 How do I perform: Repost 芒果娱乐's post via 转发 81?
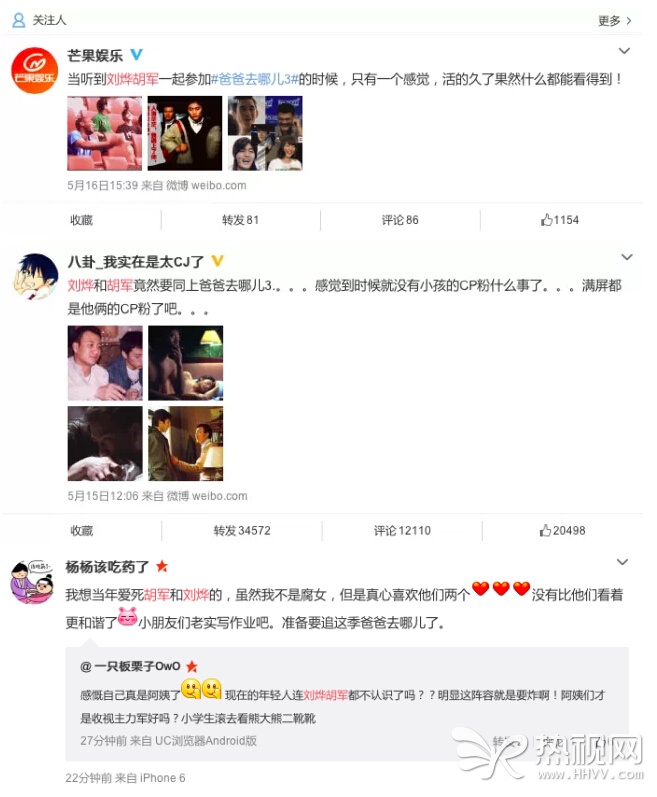pyautogui.click(x=240, y=220)
